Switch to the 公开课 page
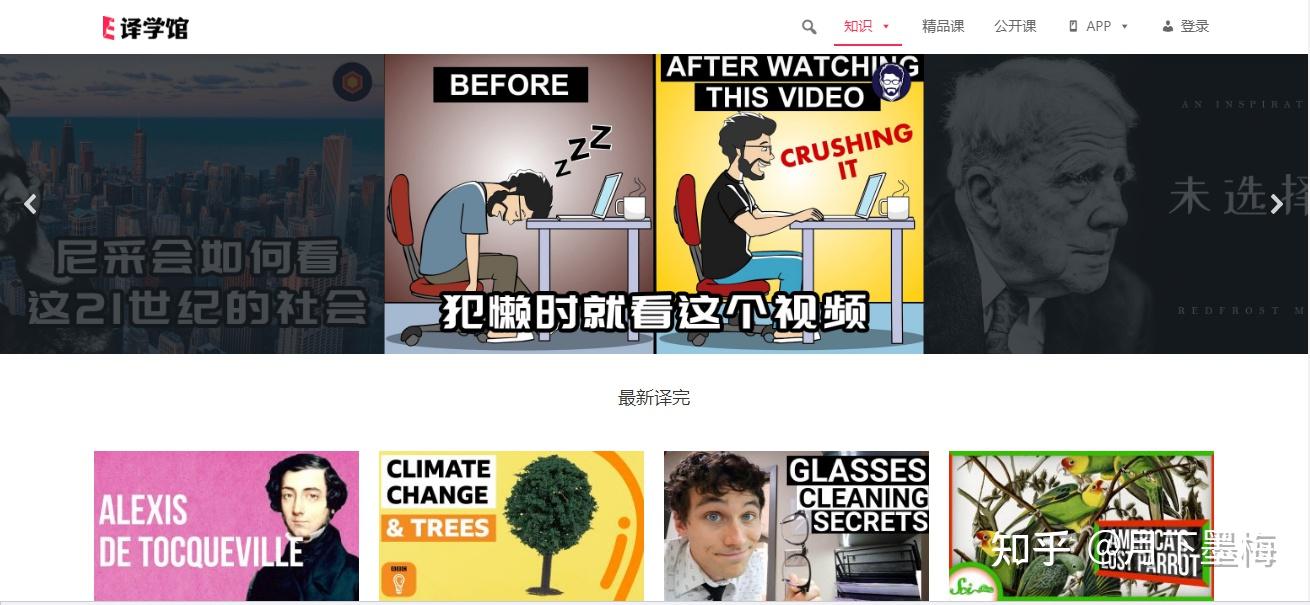The image size is (1310, 605). coord(1015,27)
